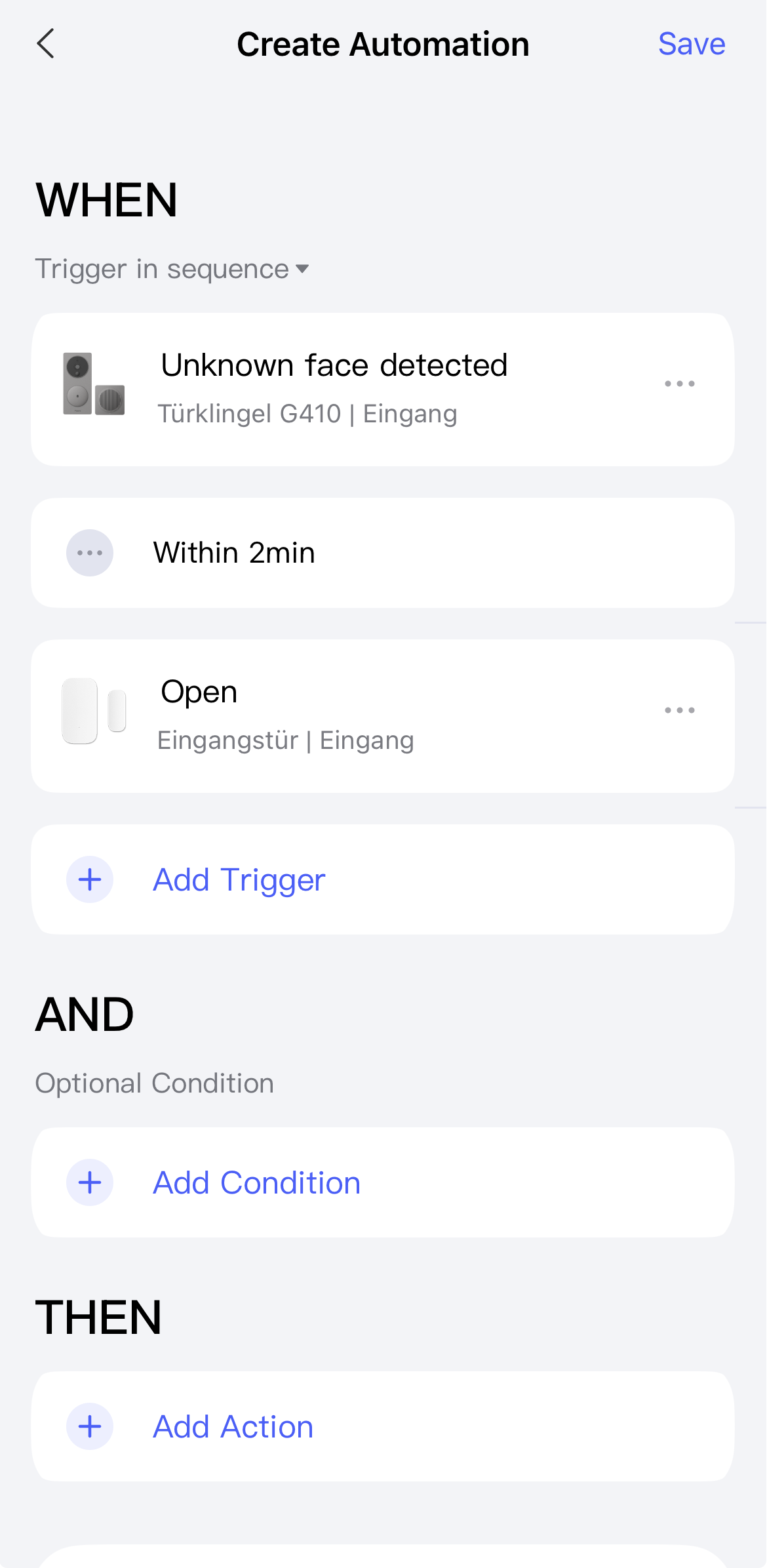Edit the Within 2min interval
This screenshot has height=1568, width=767.
pyautogui.click(x=382, y=553)
